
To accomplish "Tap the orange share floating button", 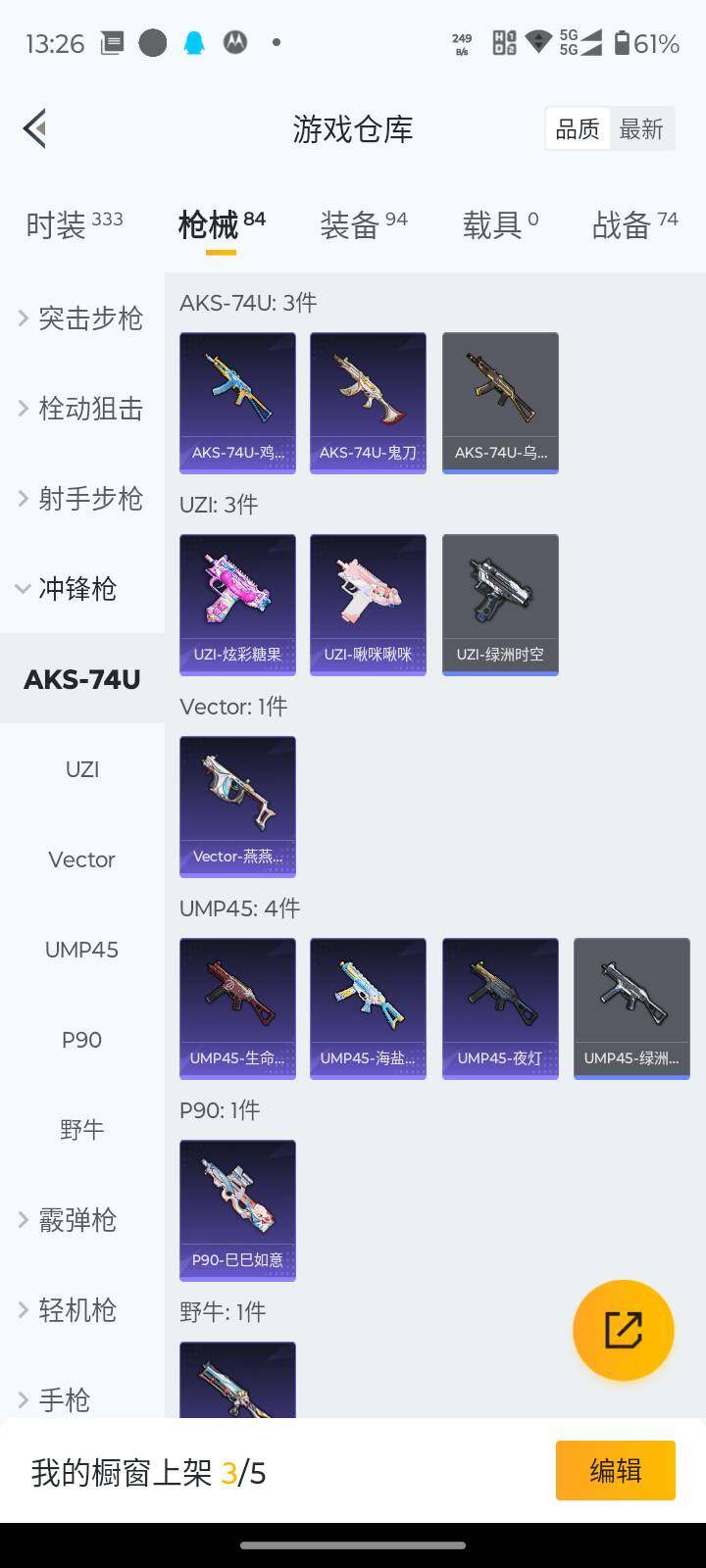I will point(624,1331).
